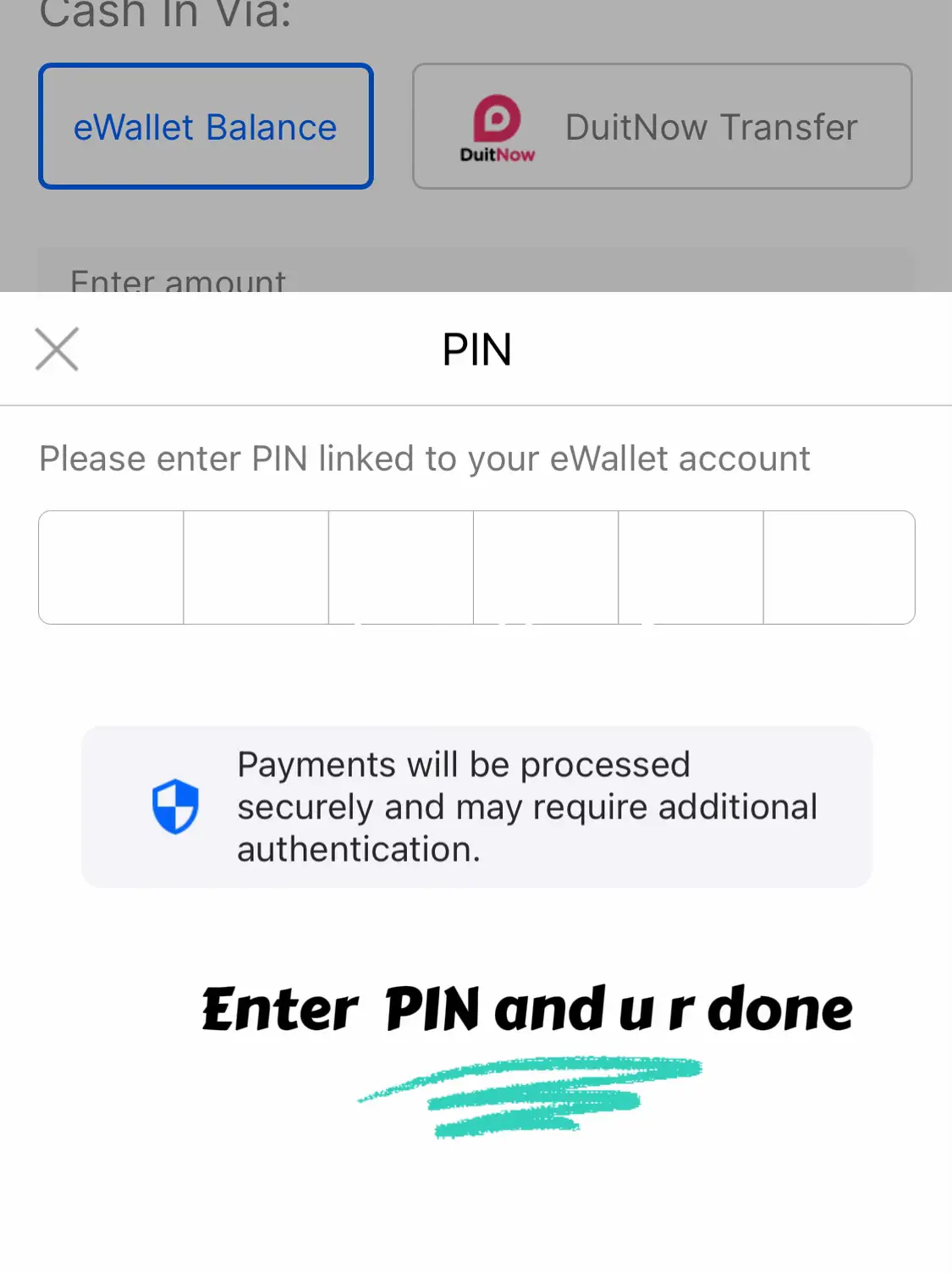
Task: Select the DuitNow Transfer payment option
Action: (x=662, y=125)
